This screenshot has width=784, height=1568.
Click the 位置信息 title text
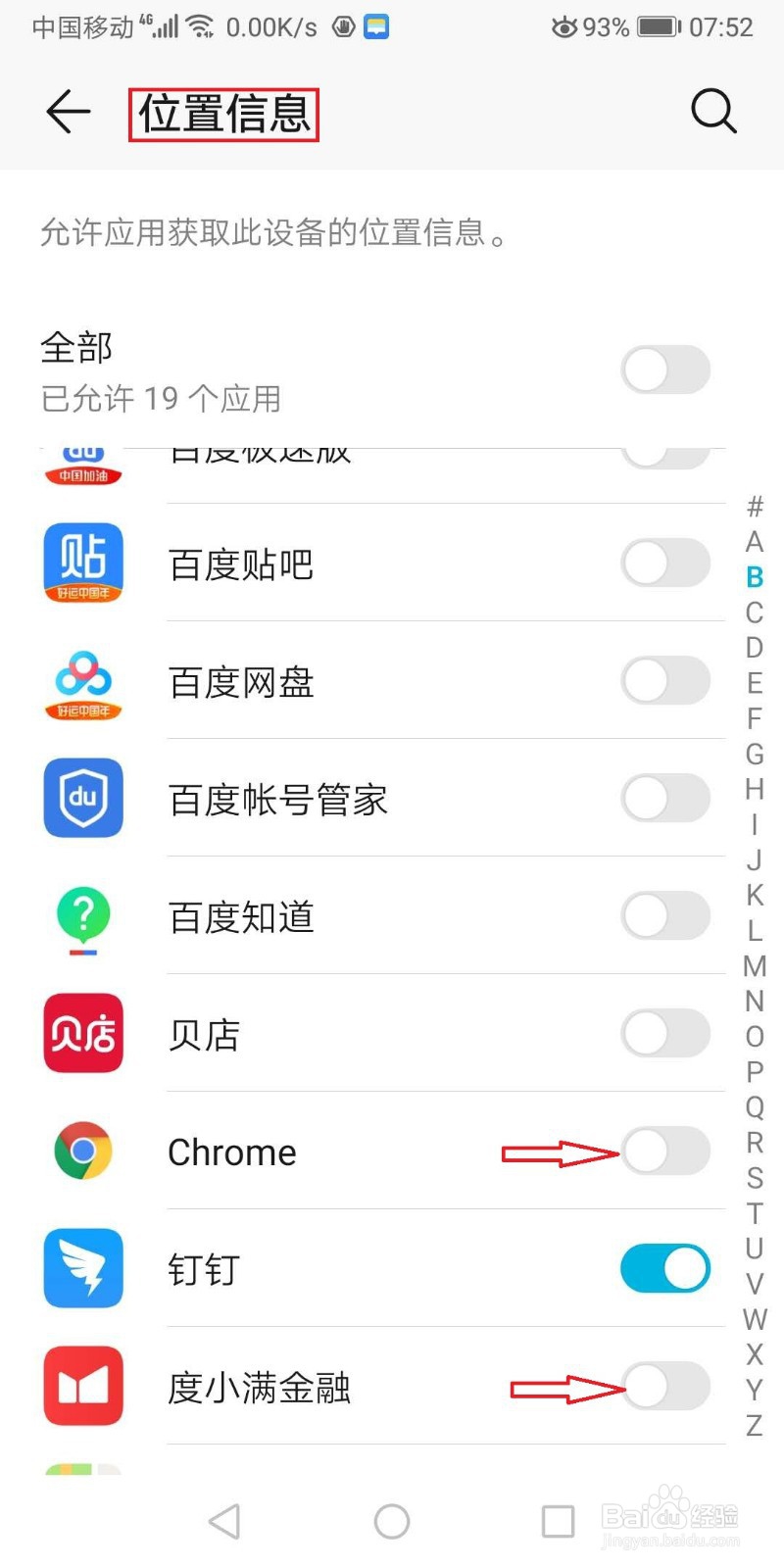pos(223,115)
